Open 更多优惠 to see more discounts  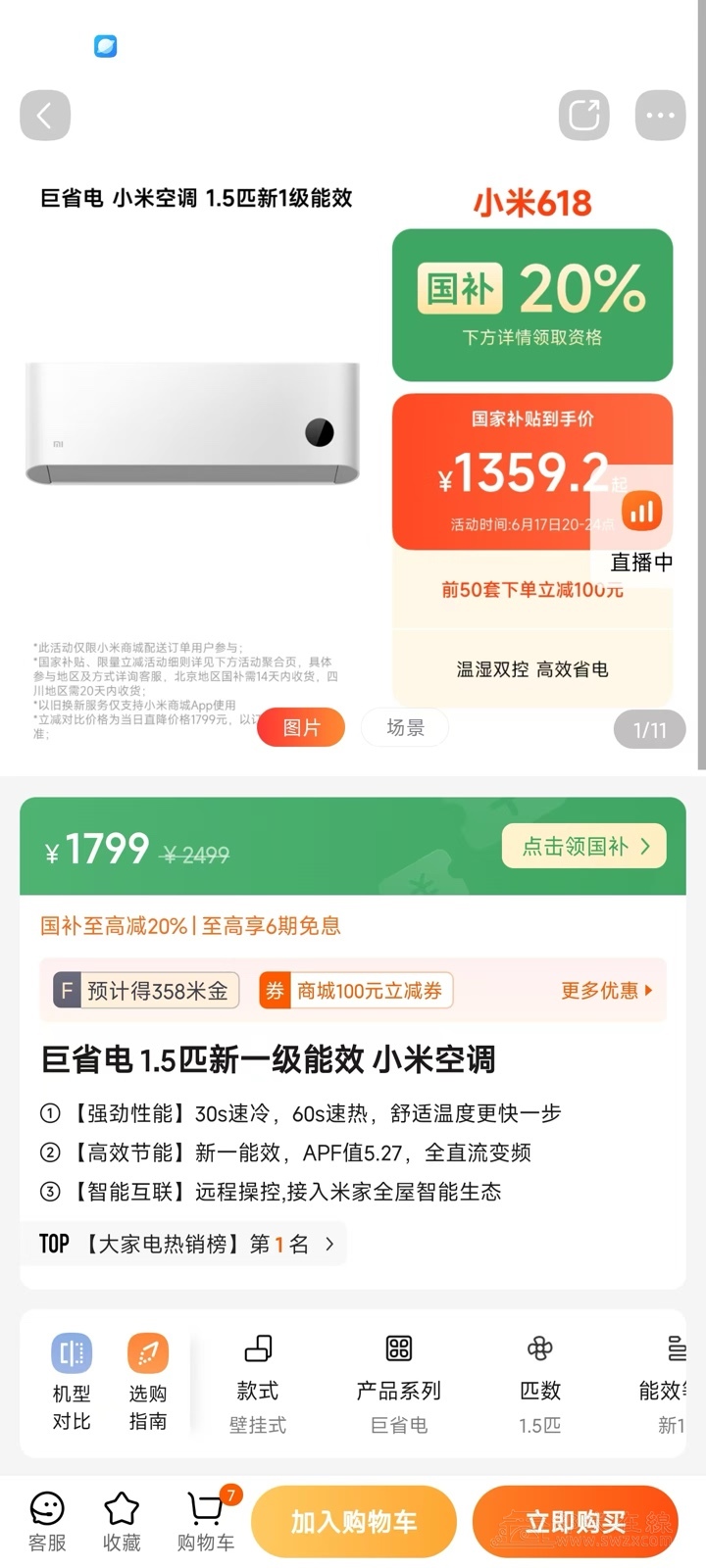[x=605, y=991]
